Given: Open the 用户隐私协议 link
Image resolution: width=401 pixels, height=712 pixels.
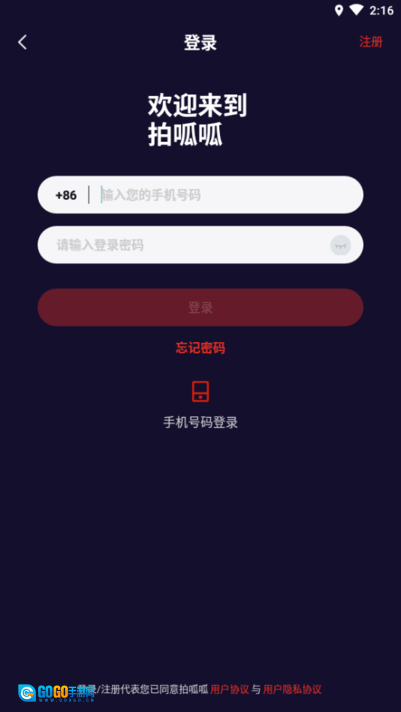Looking at the screenshot, I should click(292, 689).
